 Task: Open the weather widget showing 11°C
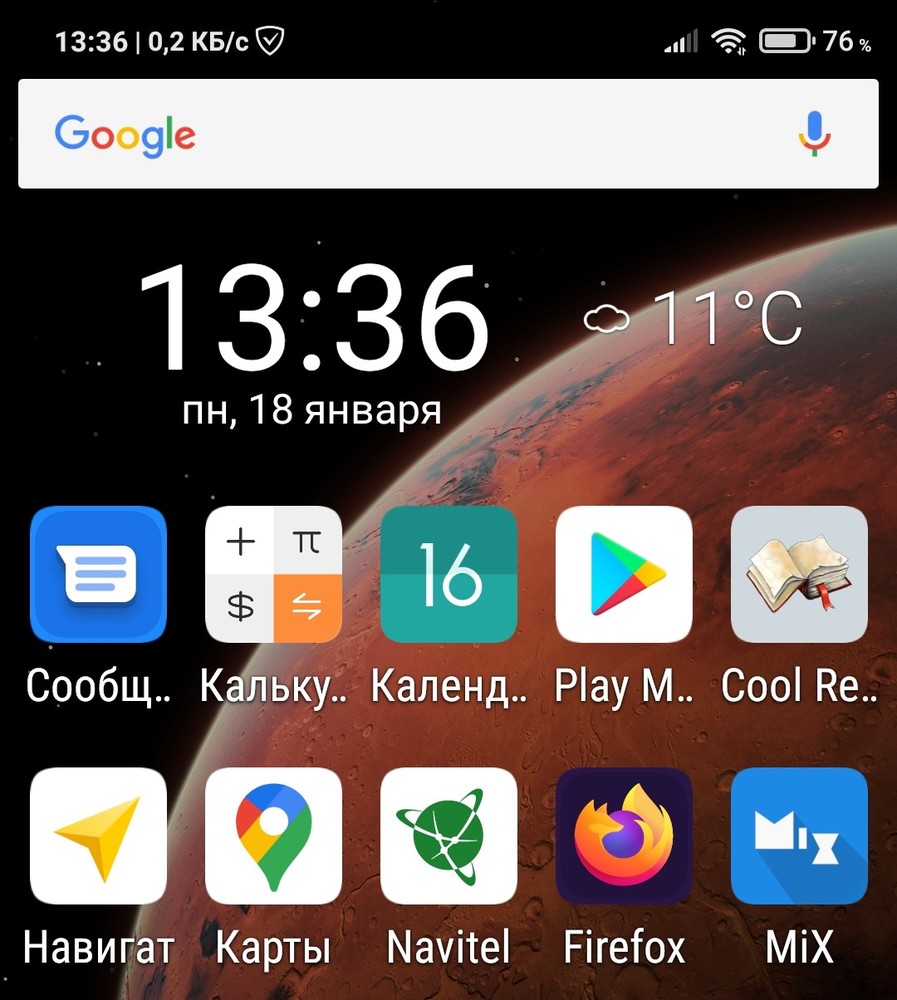tap(693, 319)
